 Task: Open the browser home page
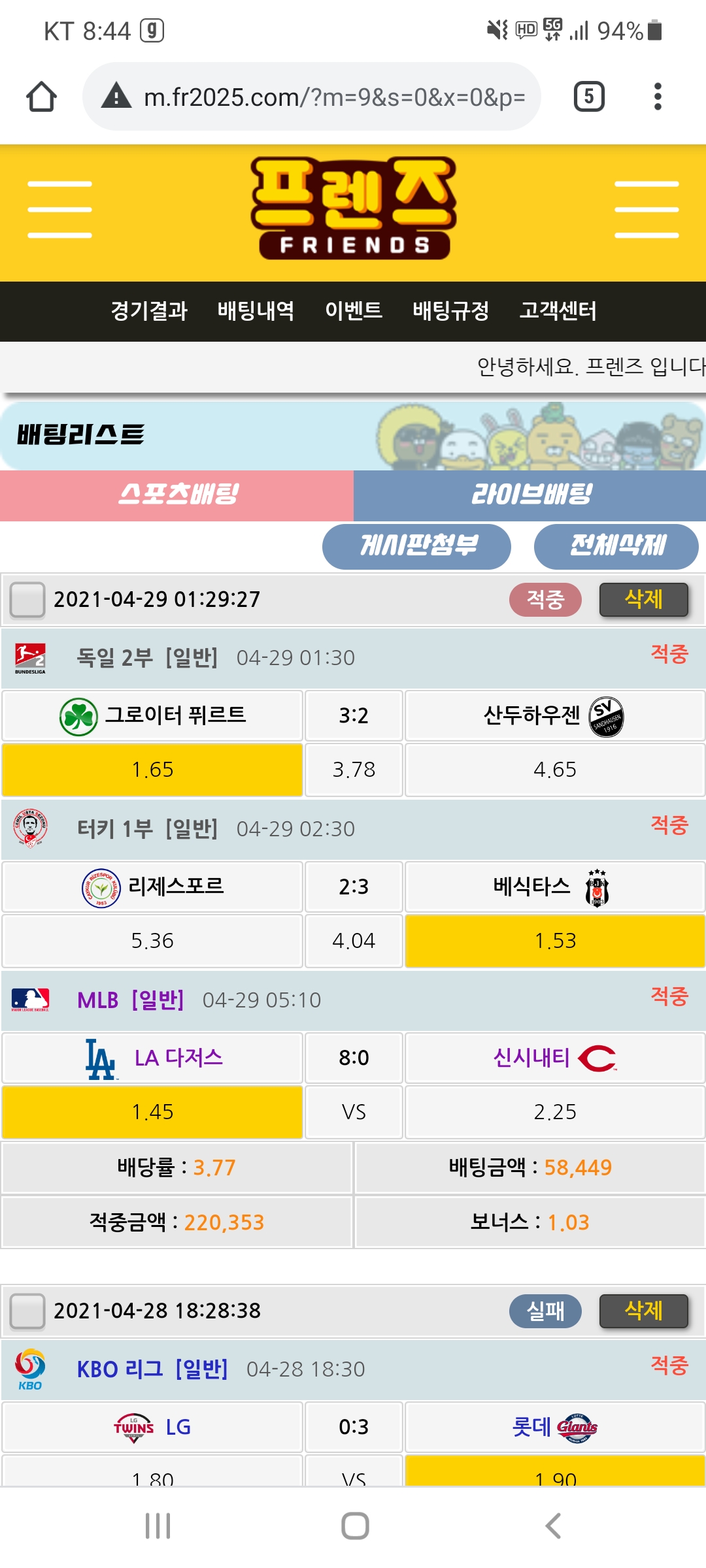pyautogui.click(x=41, y=97)
